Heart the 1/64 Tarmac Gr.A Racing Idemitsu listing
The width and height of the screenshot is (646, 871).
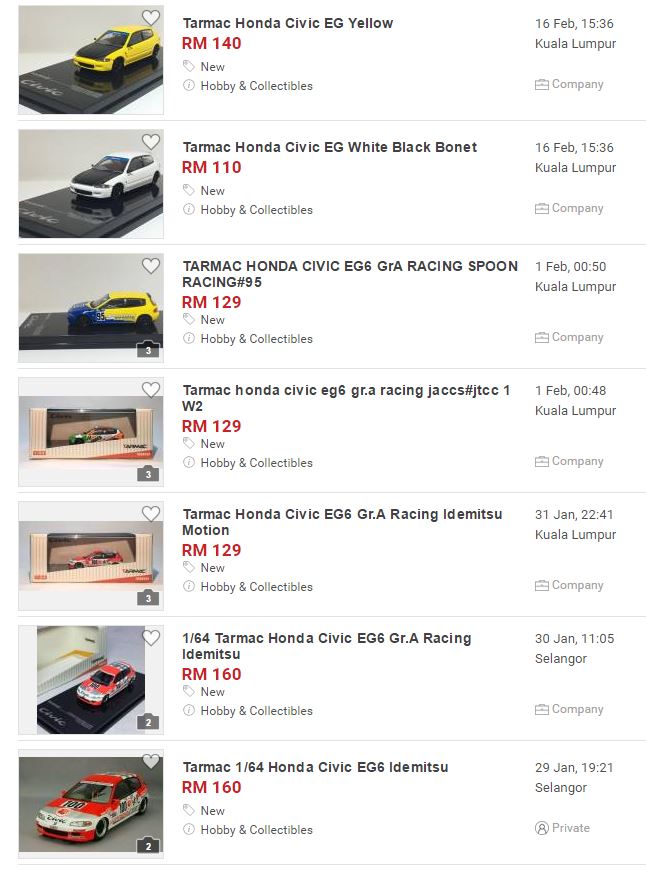(x=150, y=638)
